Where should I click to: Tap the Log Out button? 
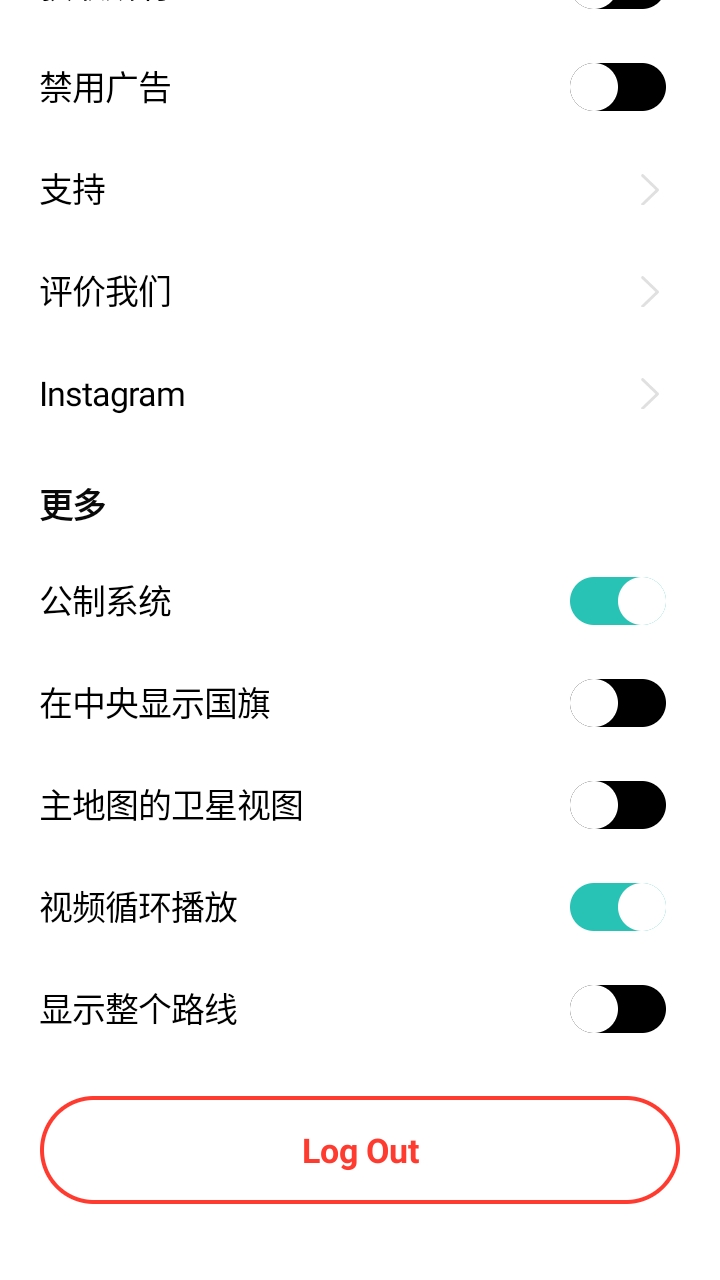point(360,1150)
